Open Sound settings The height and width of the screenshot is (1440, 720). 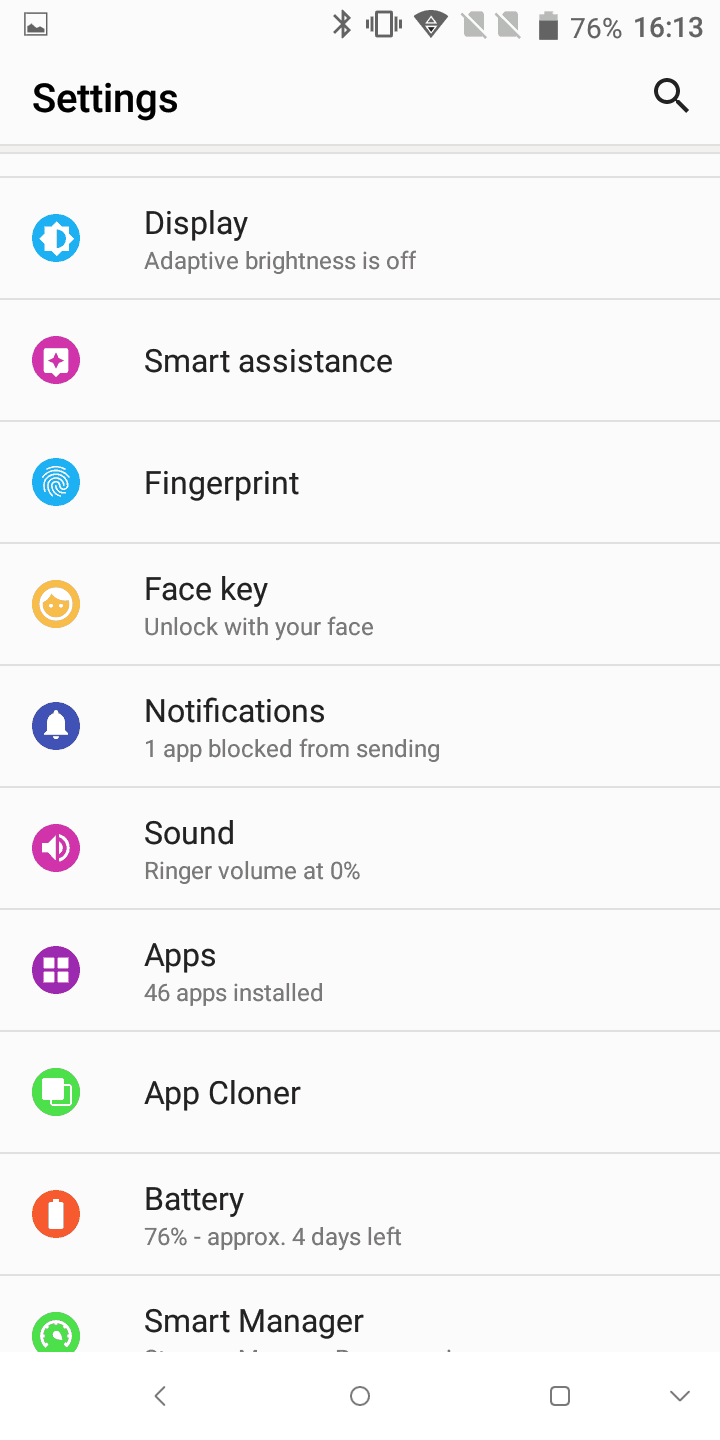pyautogui.click(x=360, y=849)
